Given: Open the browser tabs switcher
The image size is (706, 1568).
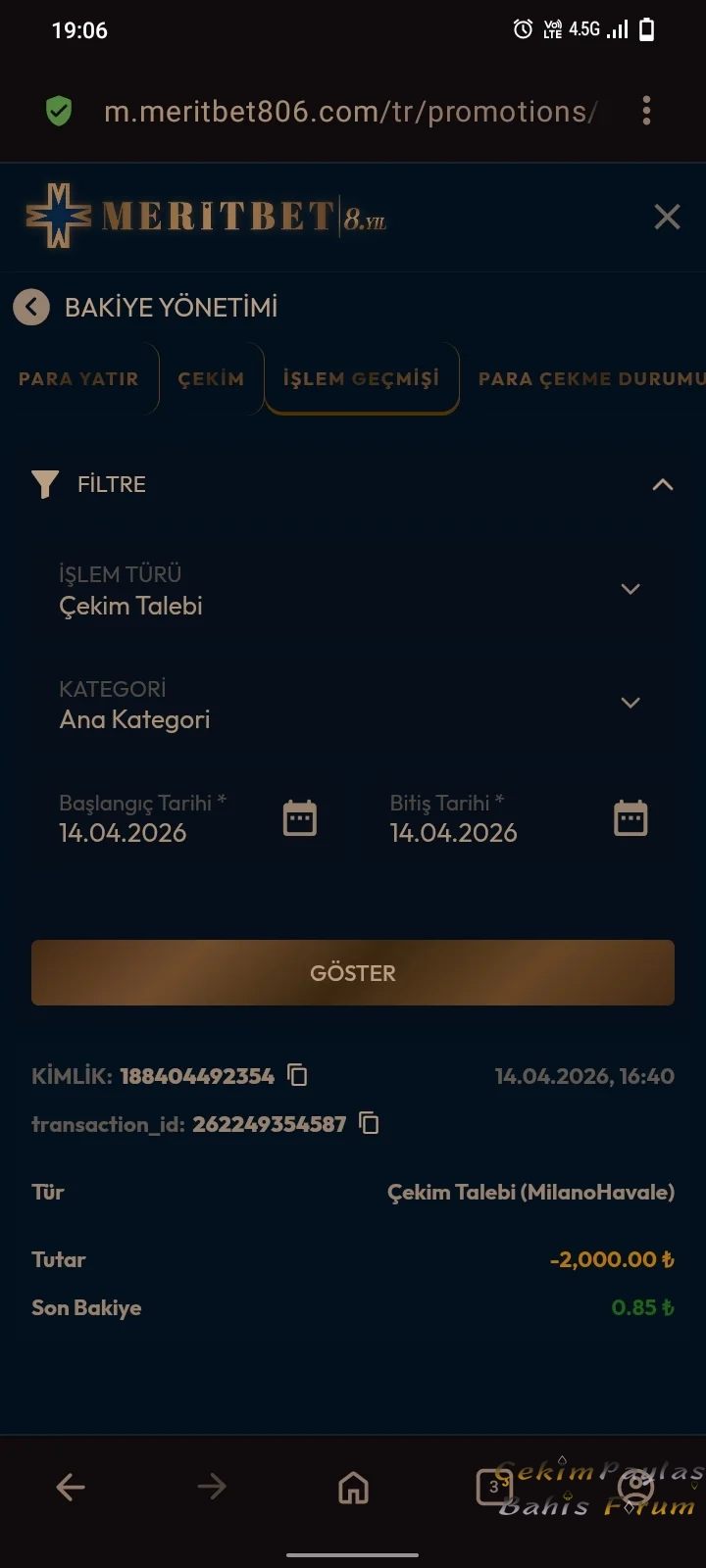Looking at the screenshot, I should 494,1488.
